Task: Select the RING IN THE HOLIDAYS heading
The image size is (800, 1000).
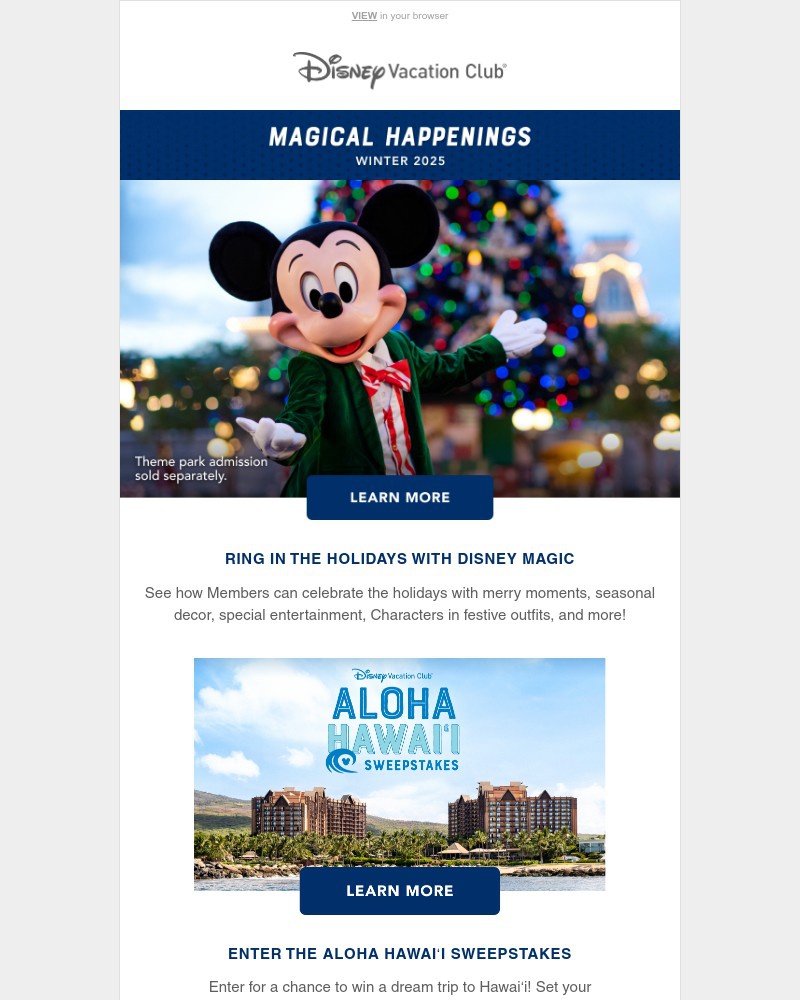Action: point(400,558)
